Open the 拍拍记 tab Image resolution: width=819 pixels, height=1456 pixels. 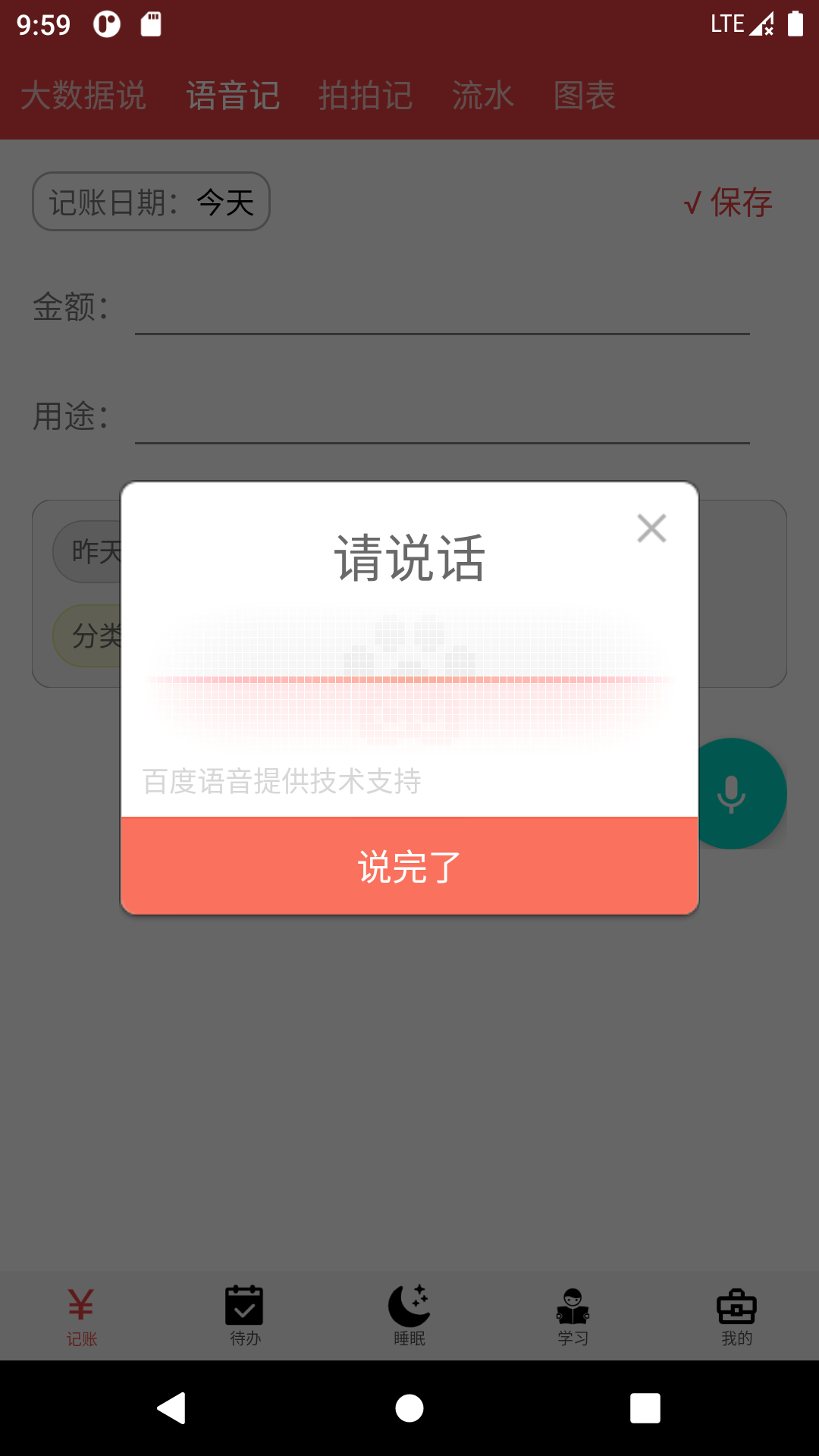tap(366, 96)
